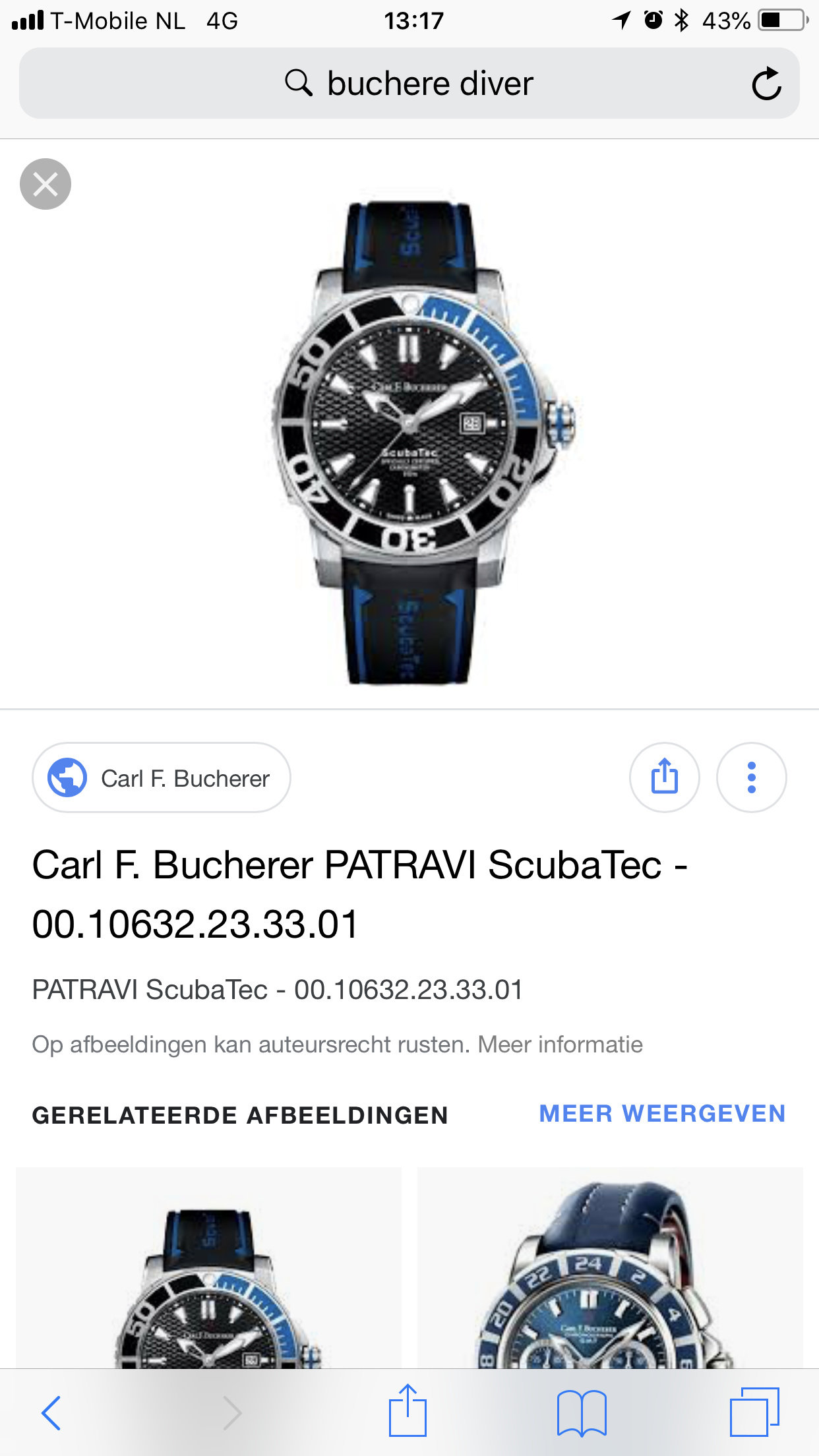Viewport: 819px width, 1456px height.
Task: Open the related blue watch image
Action: [610, 1267]
